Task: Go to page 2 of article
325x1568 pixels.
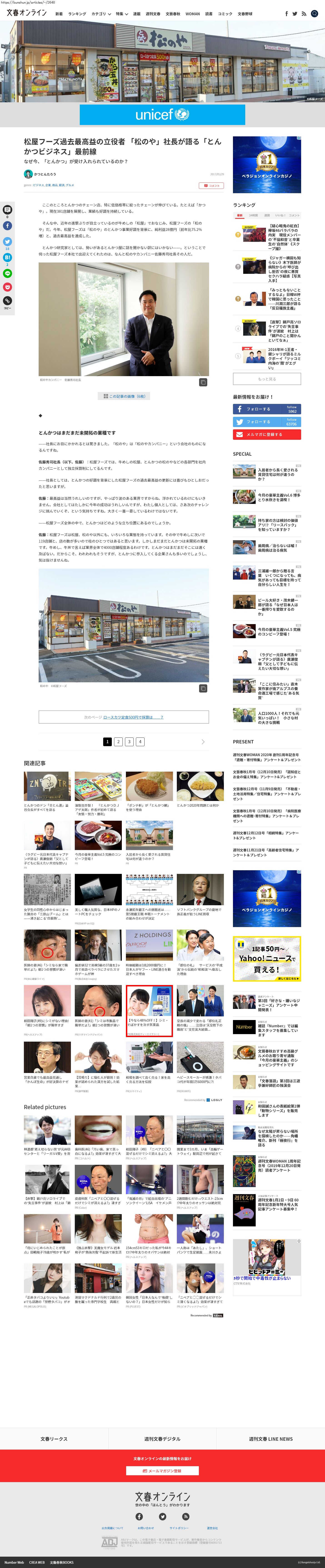Action: click(118, 741)
